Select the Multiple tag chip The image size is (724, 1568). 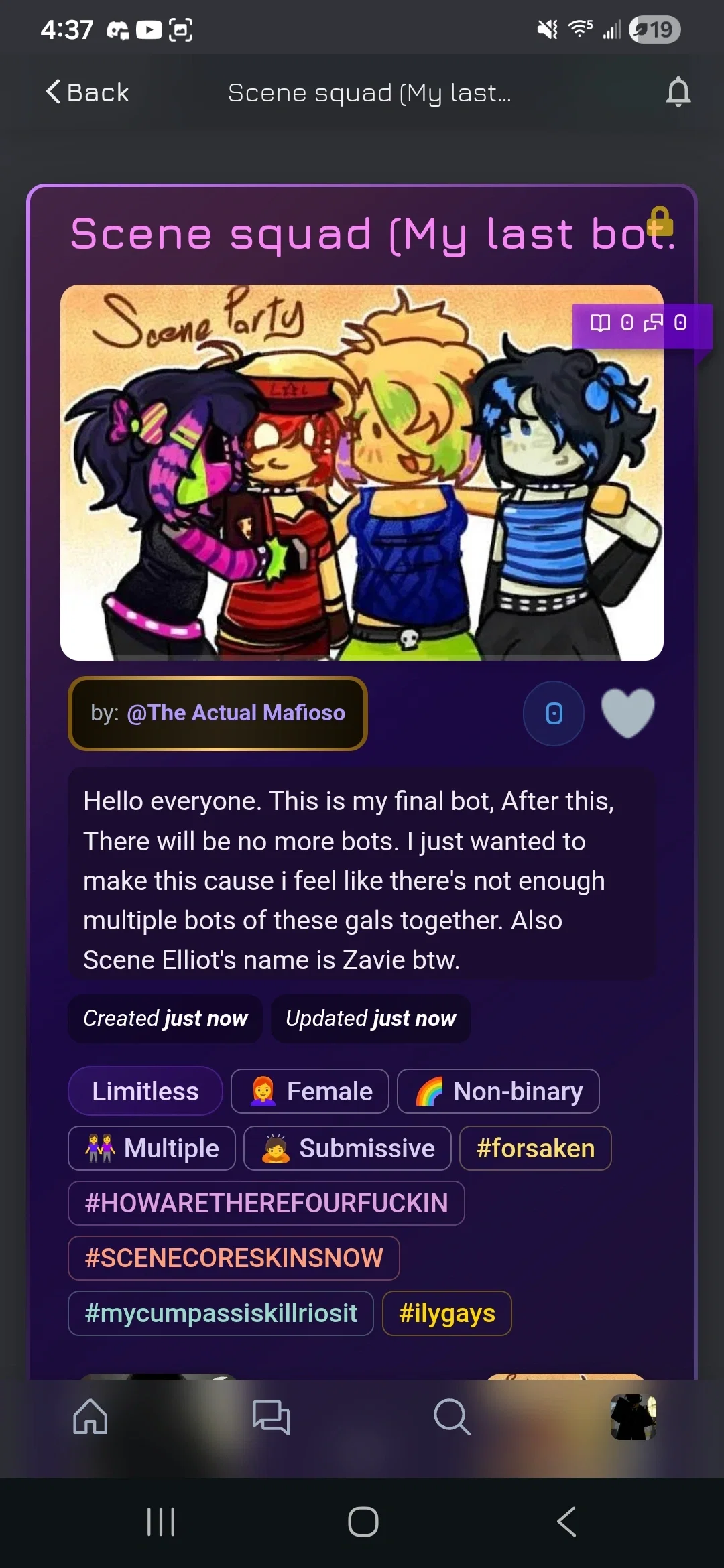[x=152, y=1148]
